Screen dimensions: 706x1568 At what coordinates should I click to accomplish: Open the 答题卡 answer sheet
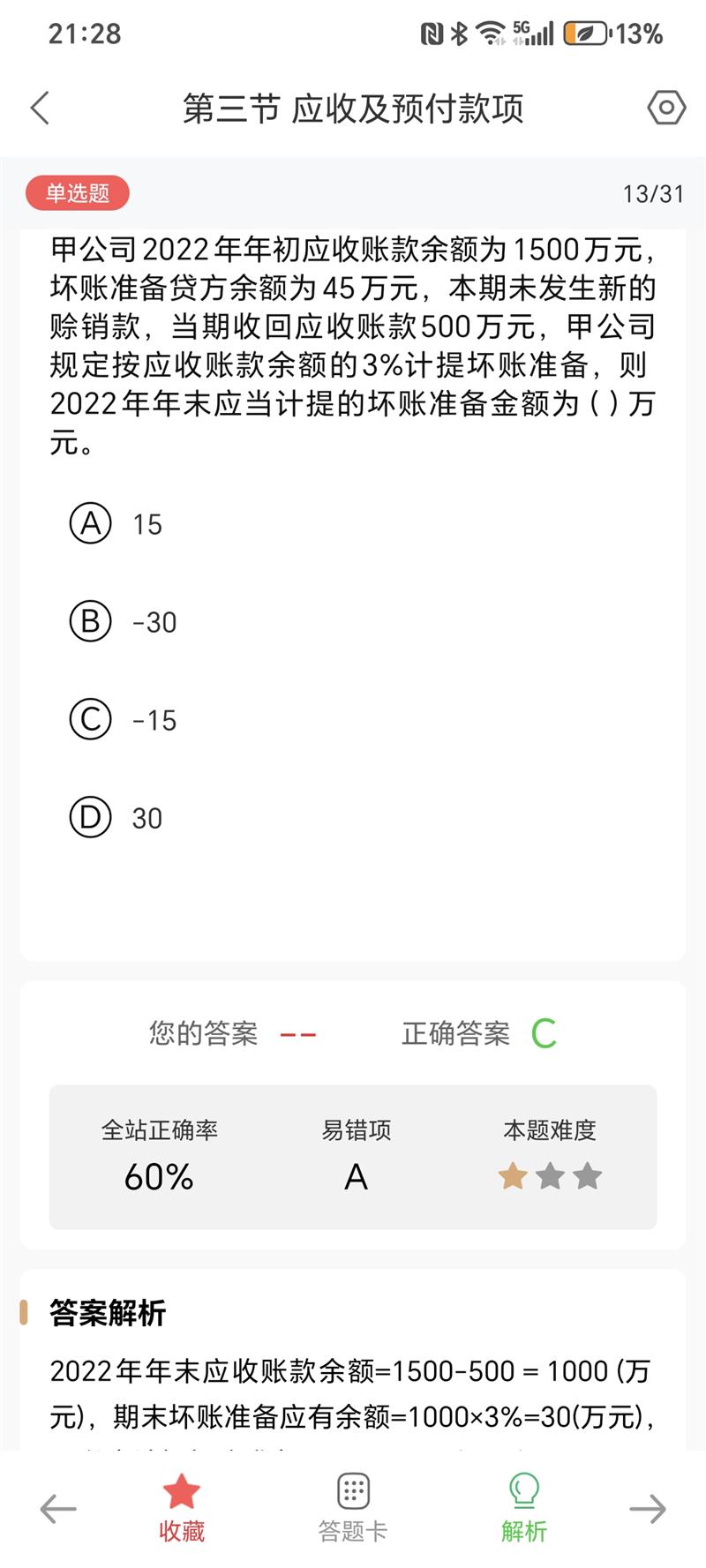coord(353,1509)
